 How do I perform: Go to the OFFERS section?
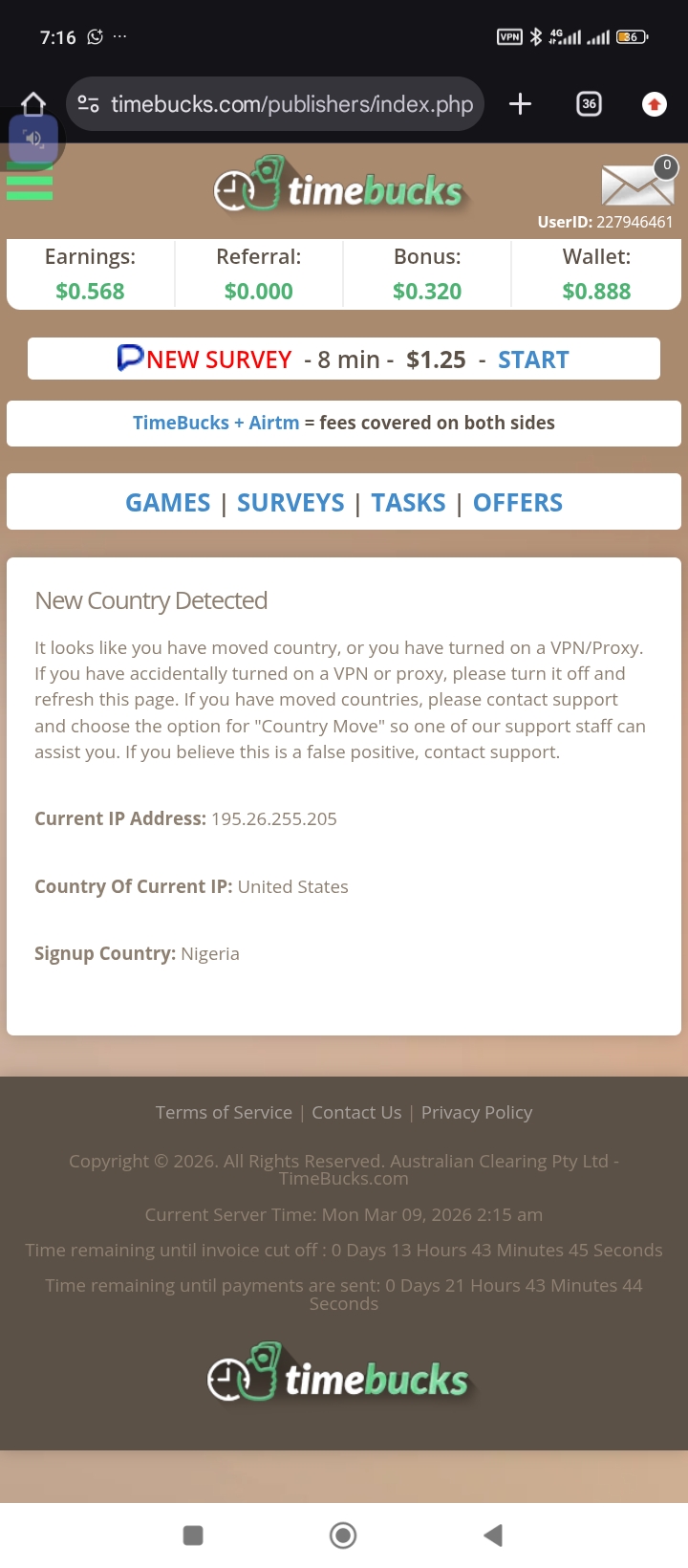point(518,503)
